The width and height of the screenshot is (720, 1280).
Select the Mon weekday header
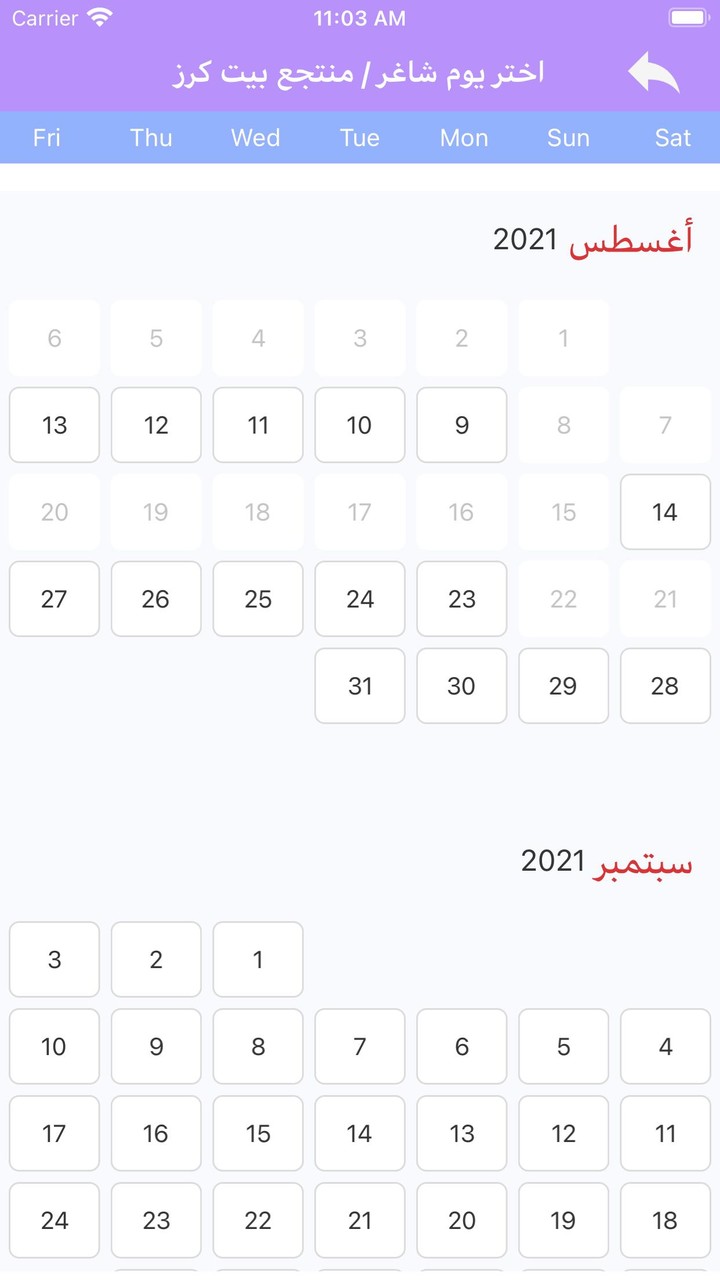pyautogui.click(x=463, y=138)
